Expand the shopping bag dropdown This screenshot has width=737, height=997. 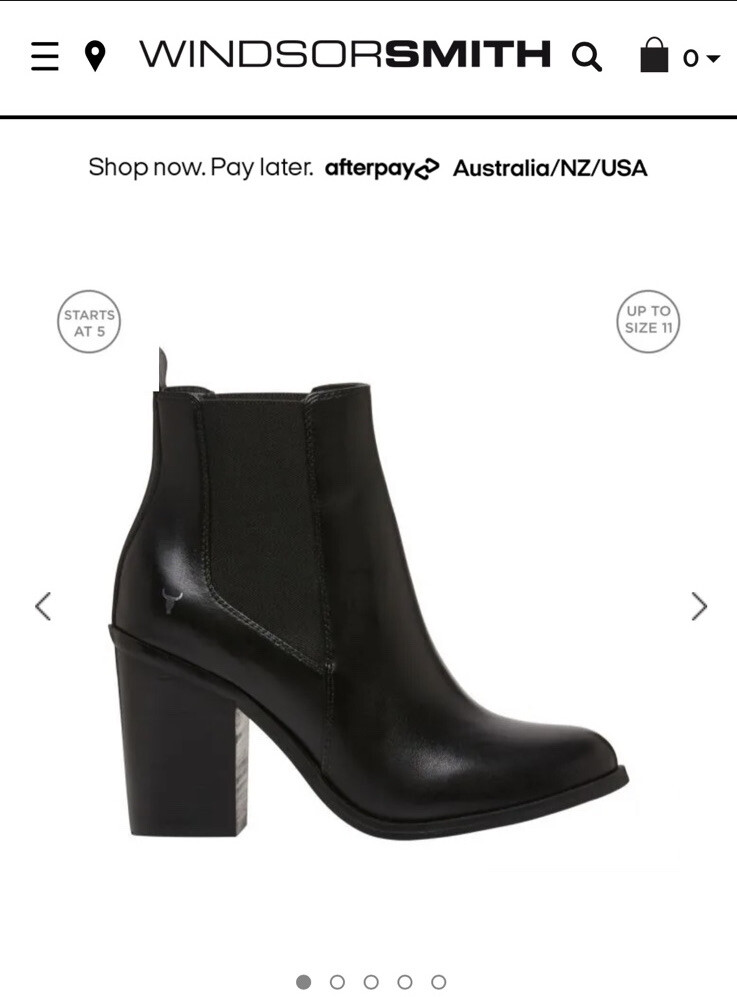[x=681, y=57]
